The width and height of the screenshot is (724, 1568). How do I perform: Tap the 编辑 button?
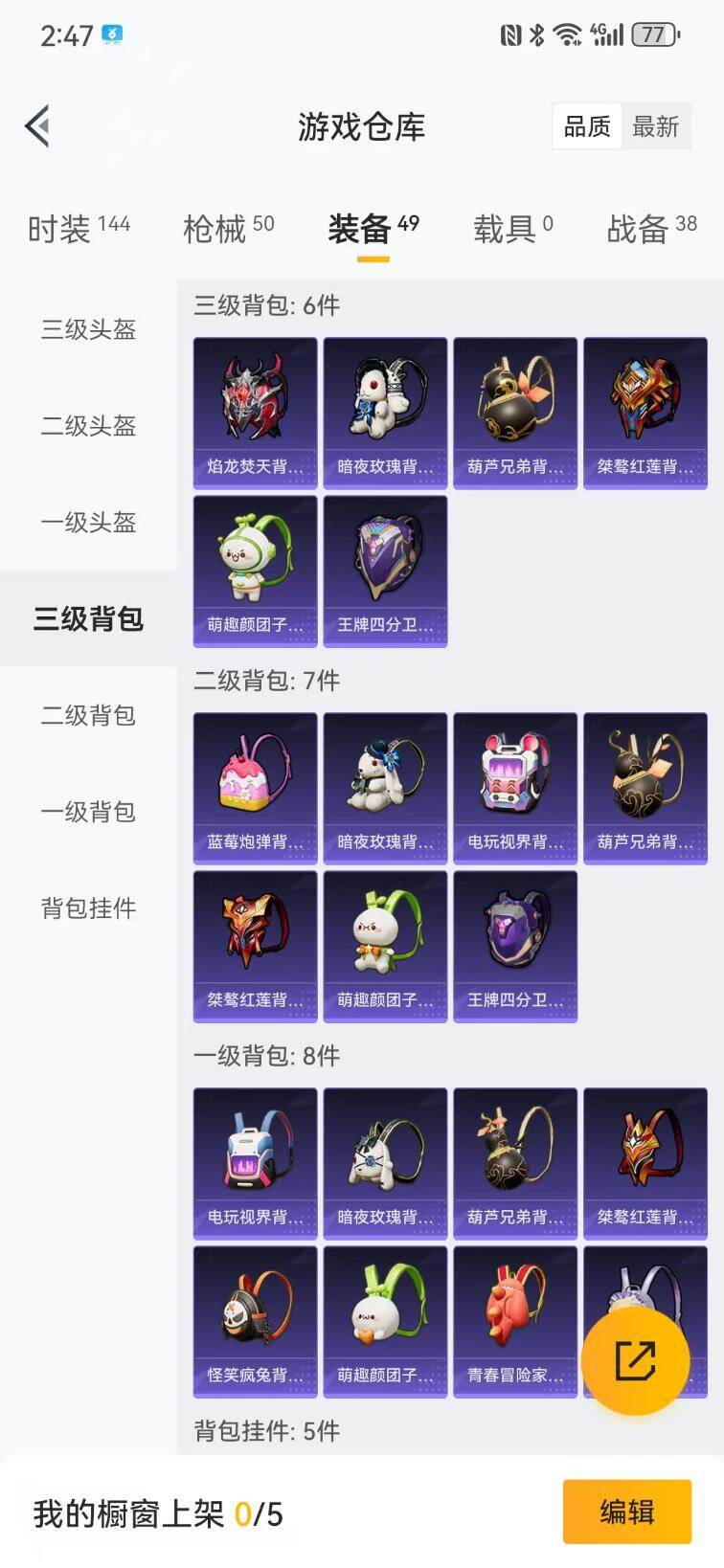(x=626, y=1512)
